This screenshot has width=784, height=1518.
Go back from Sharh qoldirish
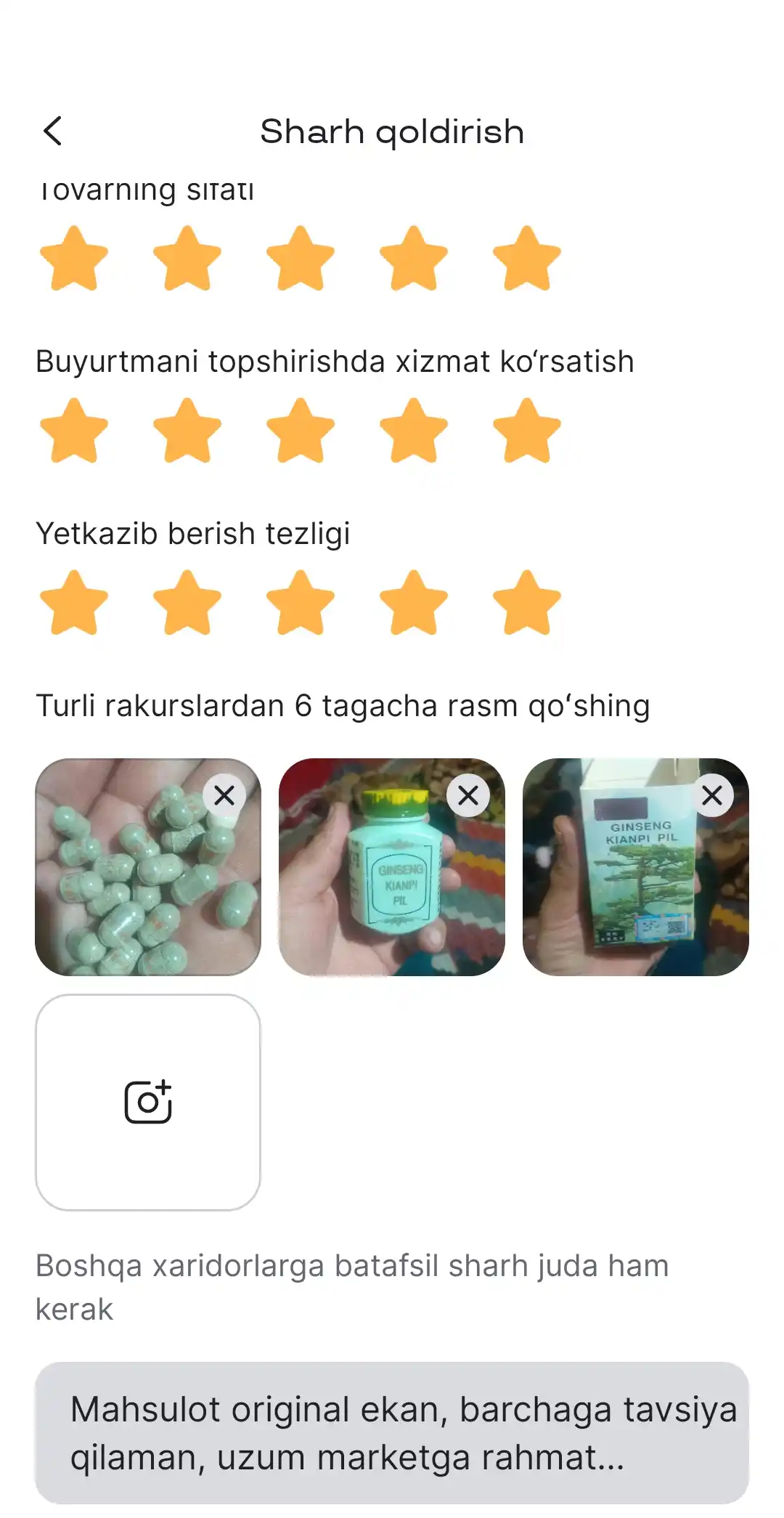[53, 131]
